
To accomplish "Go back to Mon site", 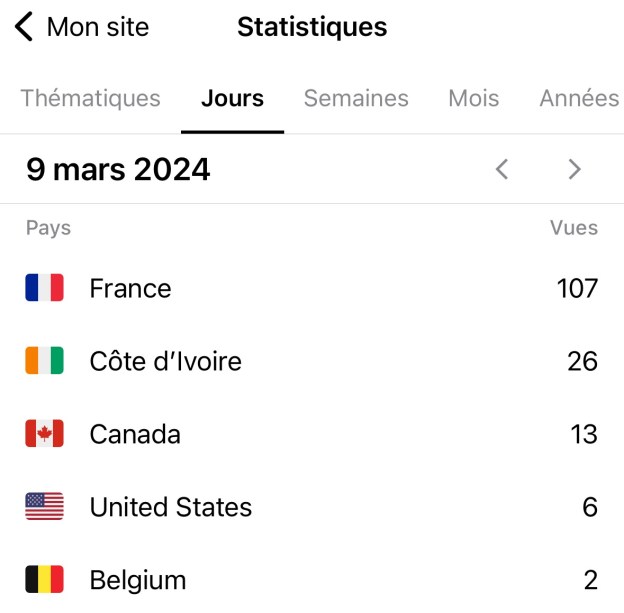I will click(82, 28).
